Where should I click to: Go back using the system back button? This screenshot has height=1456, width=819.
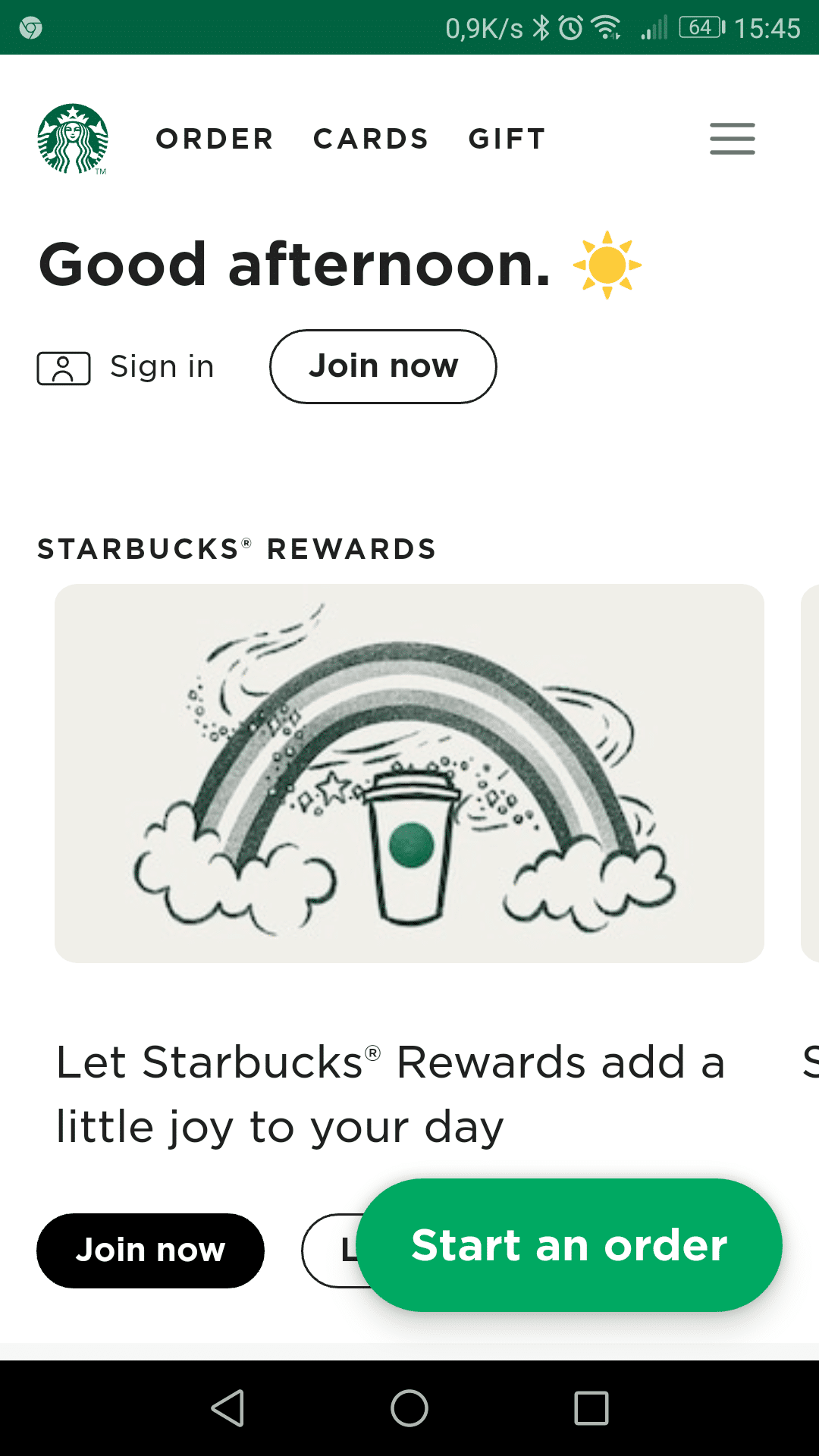(x=227, y=1408)
